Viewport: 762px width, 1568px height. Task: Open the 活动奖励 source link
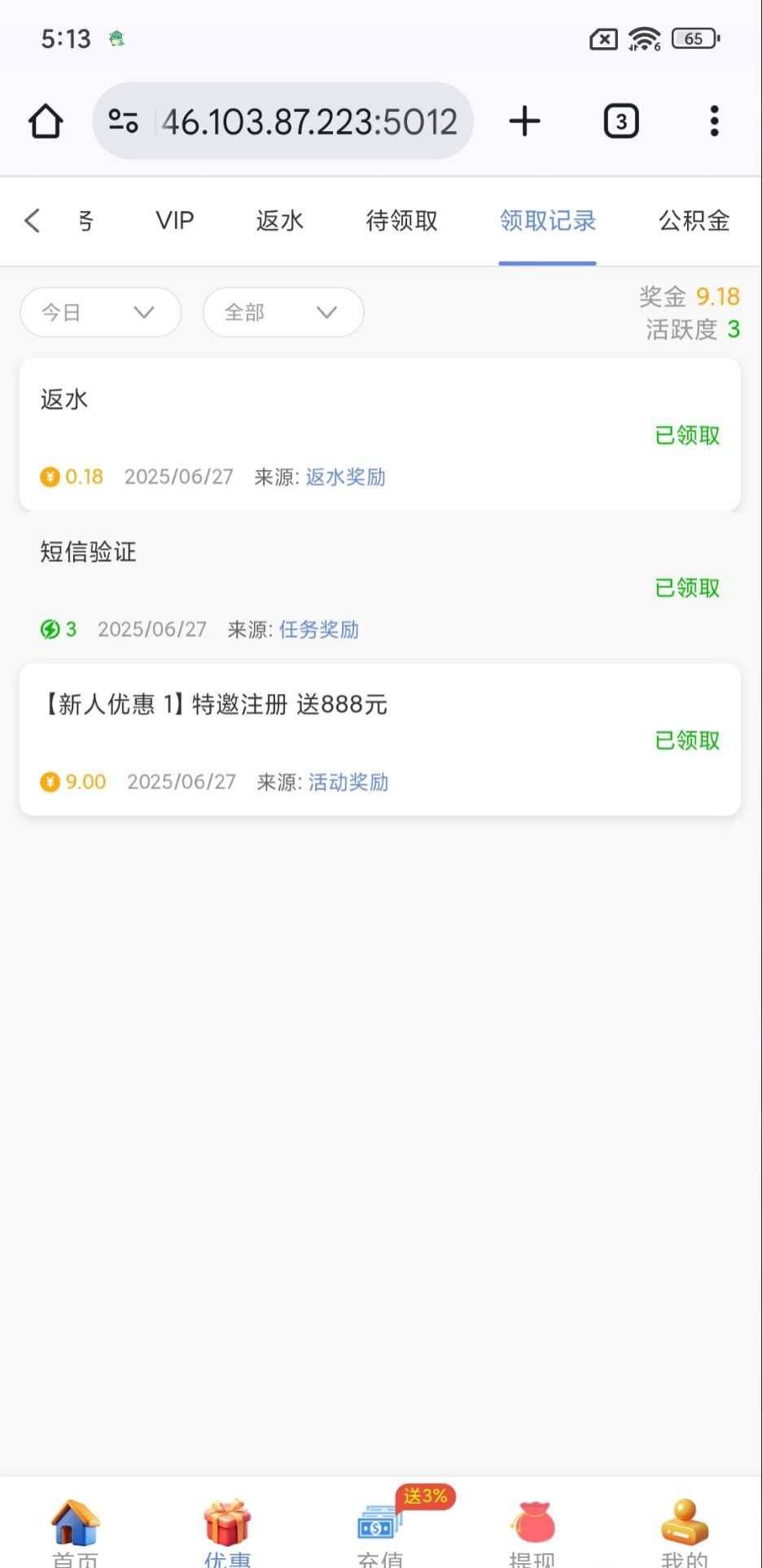pyautogui.click(x=348, y=782)
